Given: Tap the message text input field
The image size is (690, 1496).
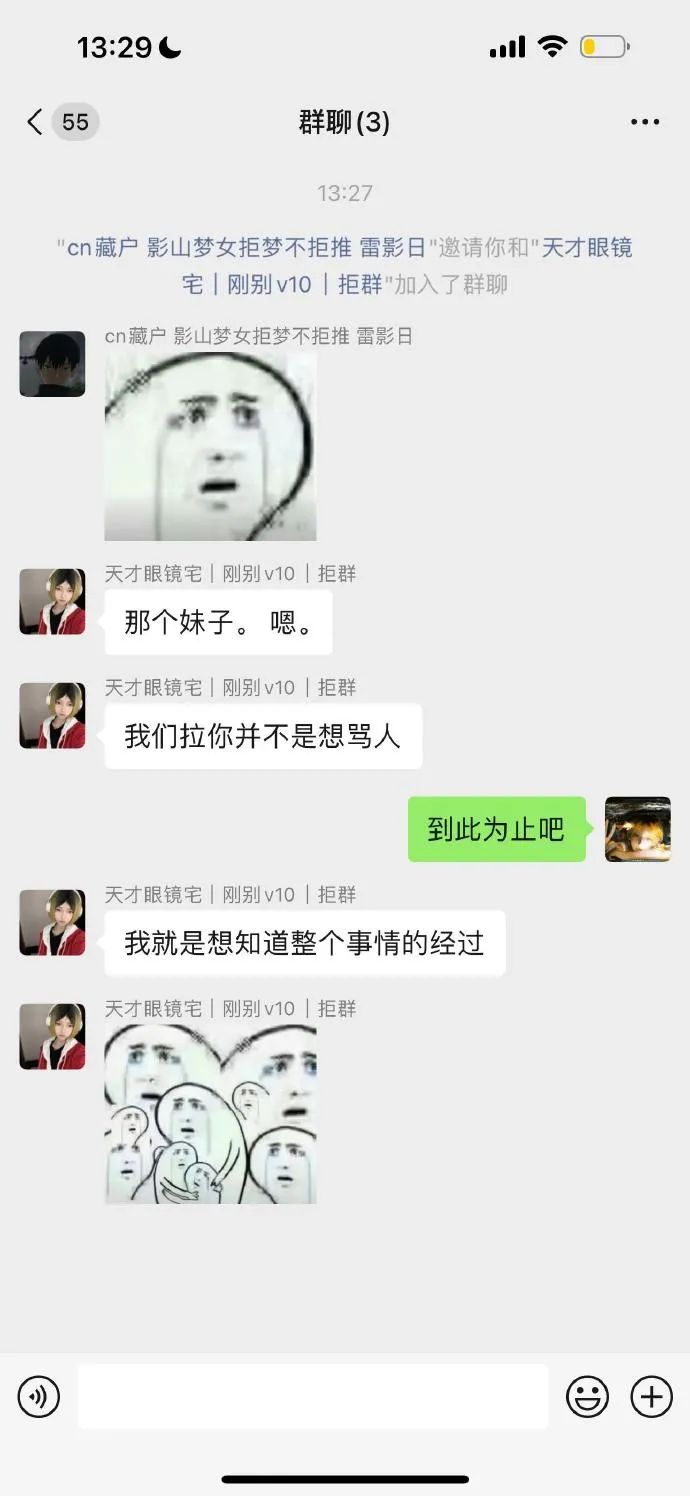Looking at the screenshot, I should pos(313,1396).
